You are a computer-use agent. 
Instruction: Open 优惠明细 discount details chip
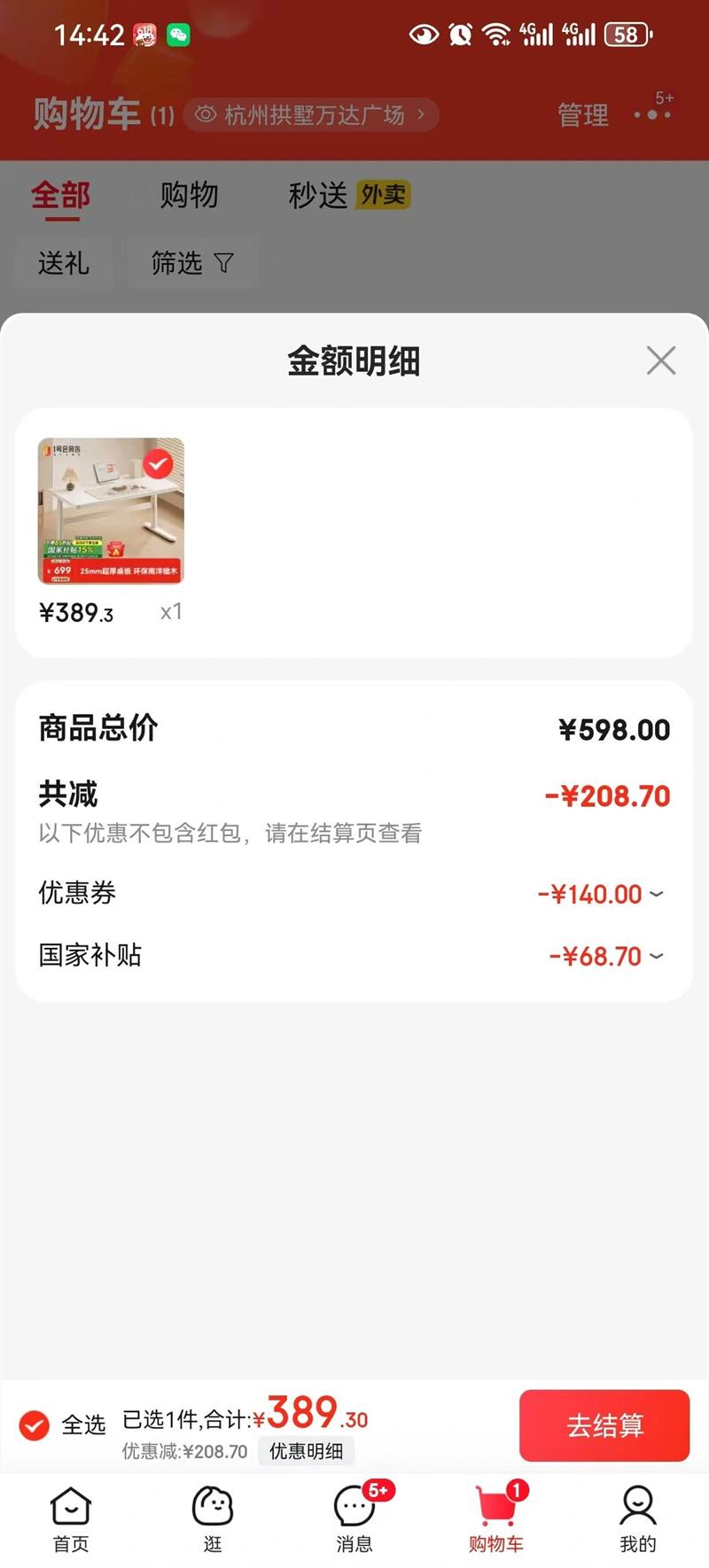tap(306, 1451)
